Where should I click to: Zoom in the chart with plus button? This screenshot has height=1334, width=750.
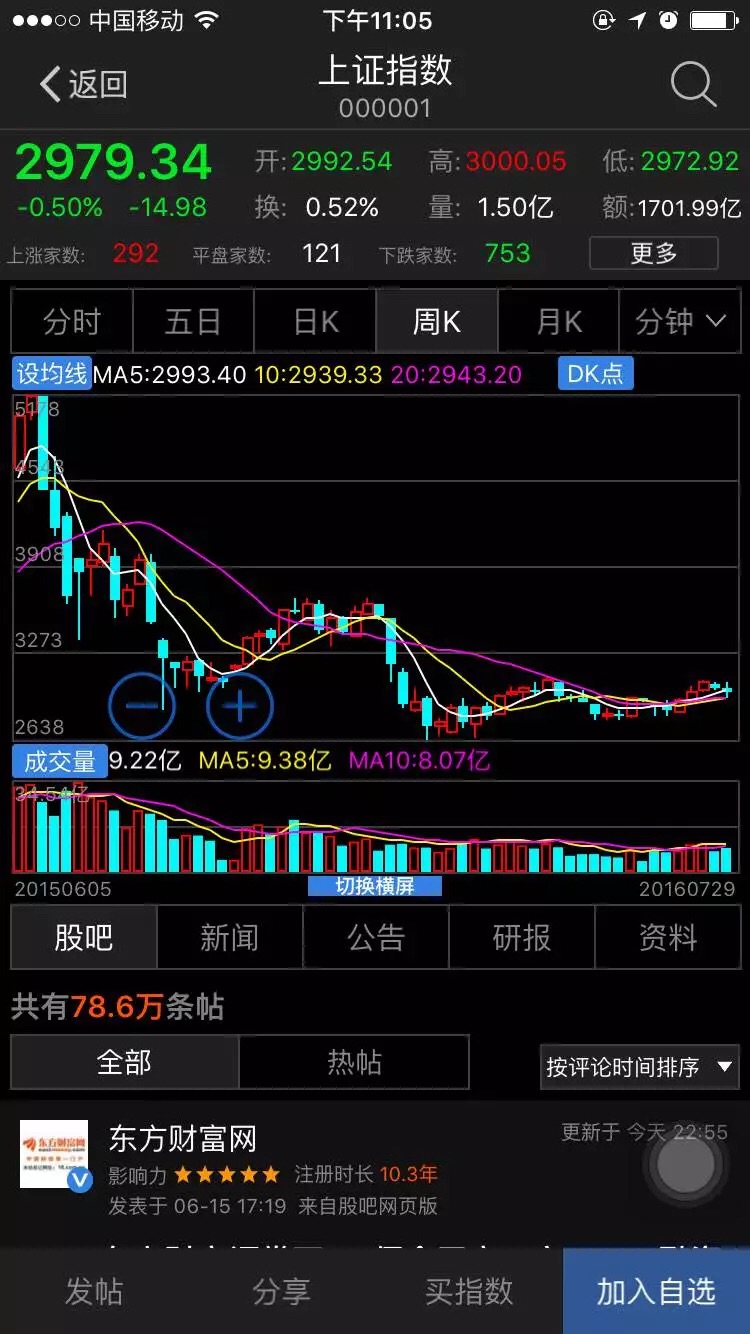click(x=240, y=706)
